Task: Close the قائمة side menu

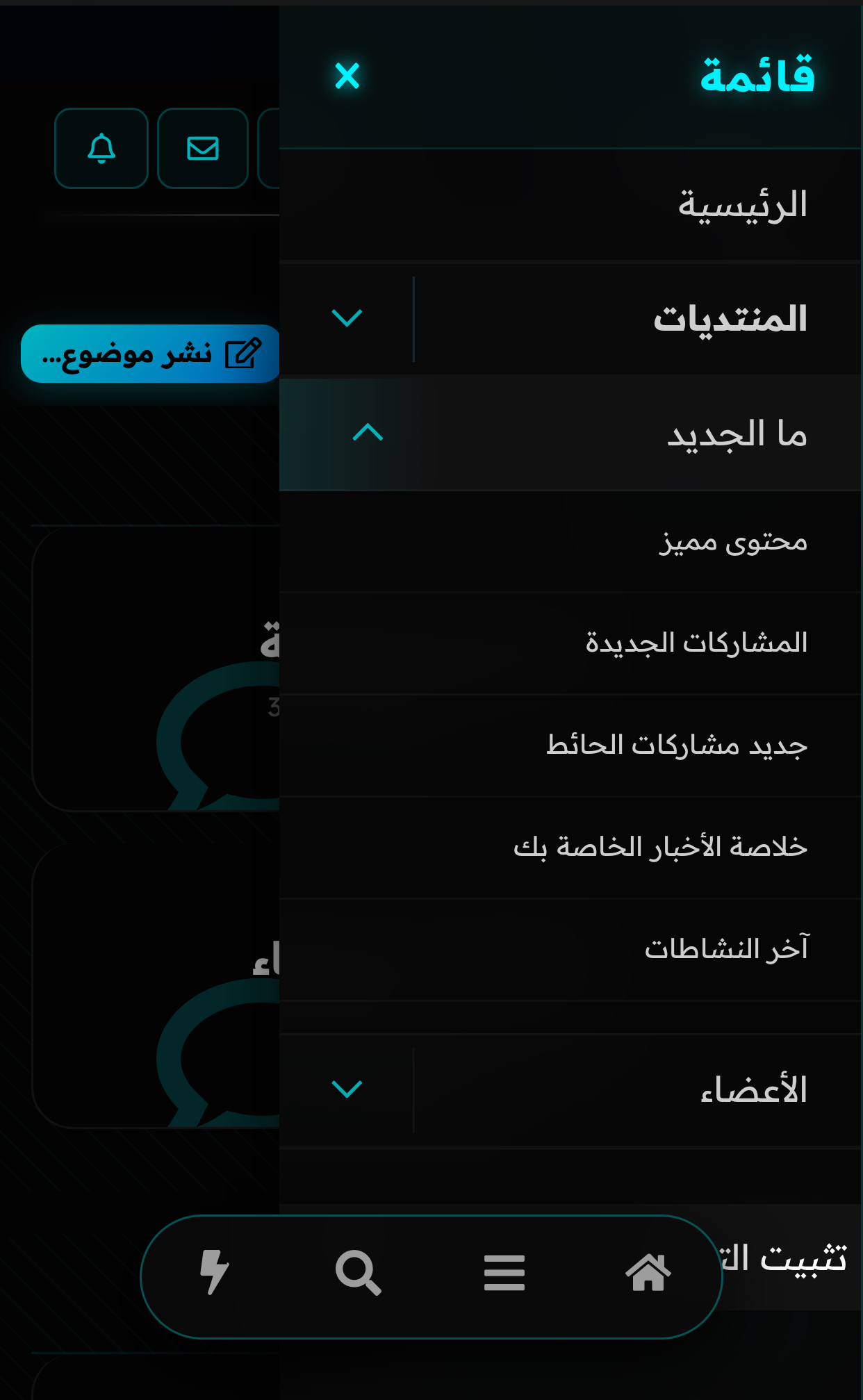Action: [x=347, y=76]
